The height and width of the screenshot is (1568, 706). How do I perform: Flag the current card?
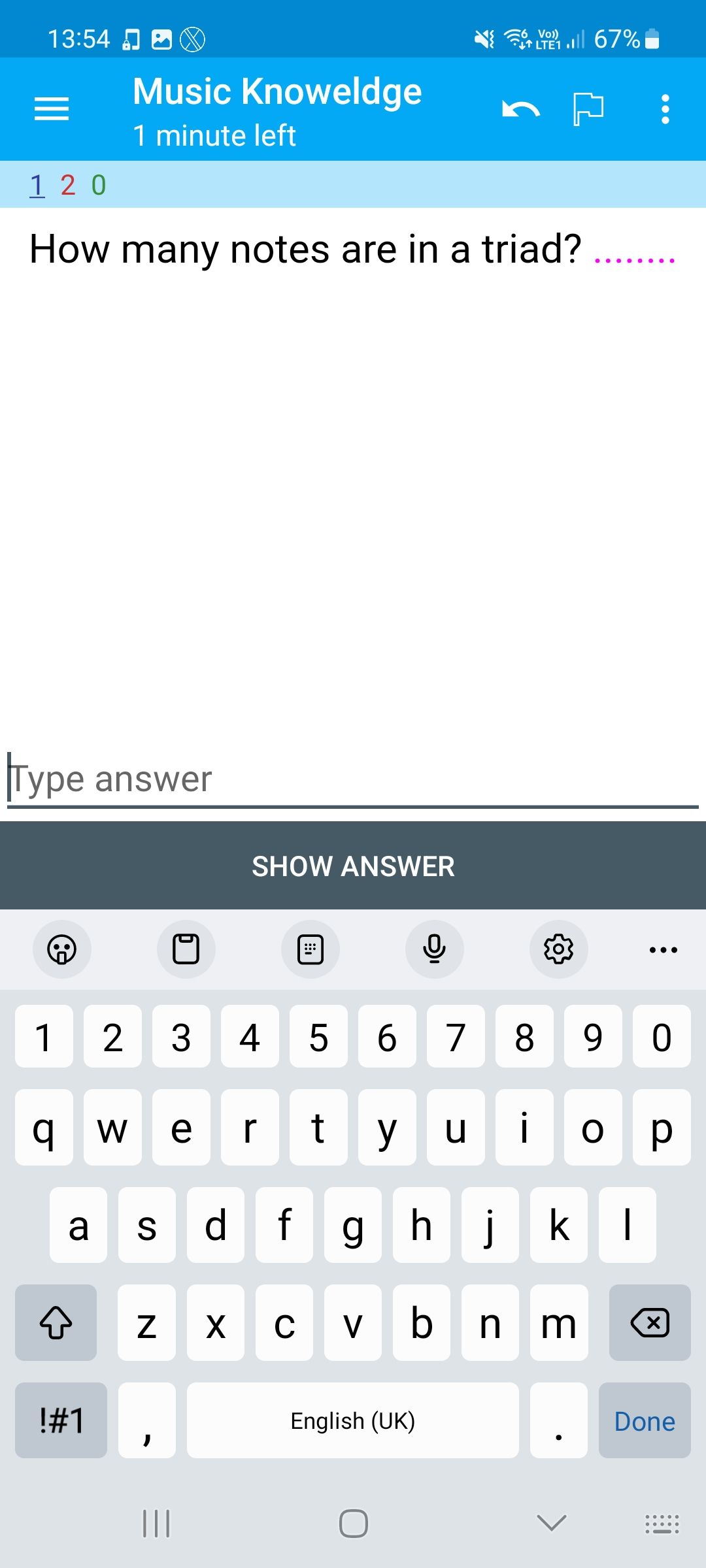(x=589, y=108)
